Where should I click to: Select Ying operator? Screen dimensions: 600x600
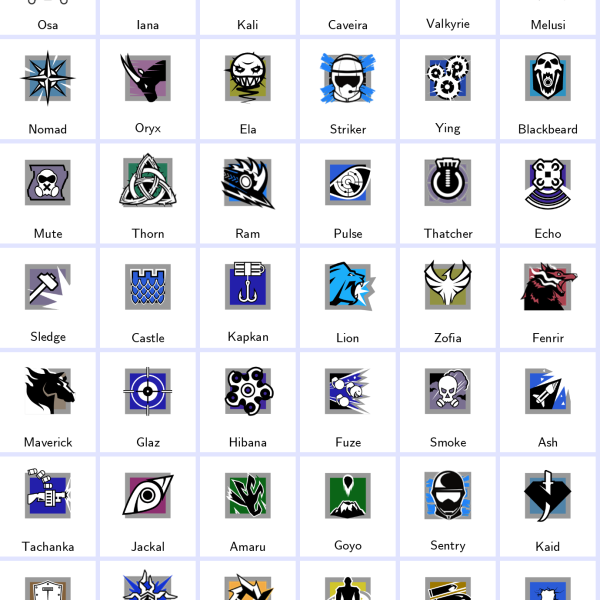tap(448, 88)
